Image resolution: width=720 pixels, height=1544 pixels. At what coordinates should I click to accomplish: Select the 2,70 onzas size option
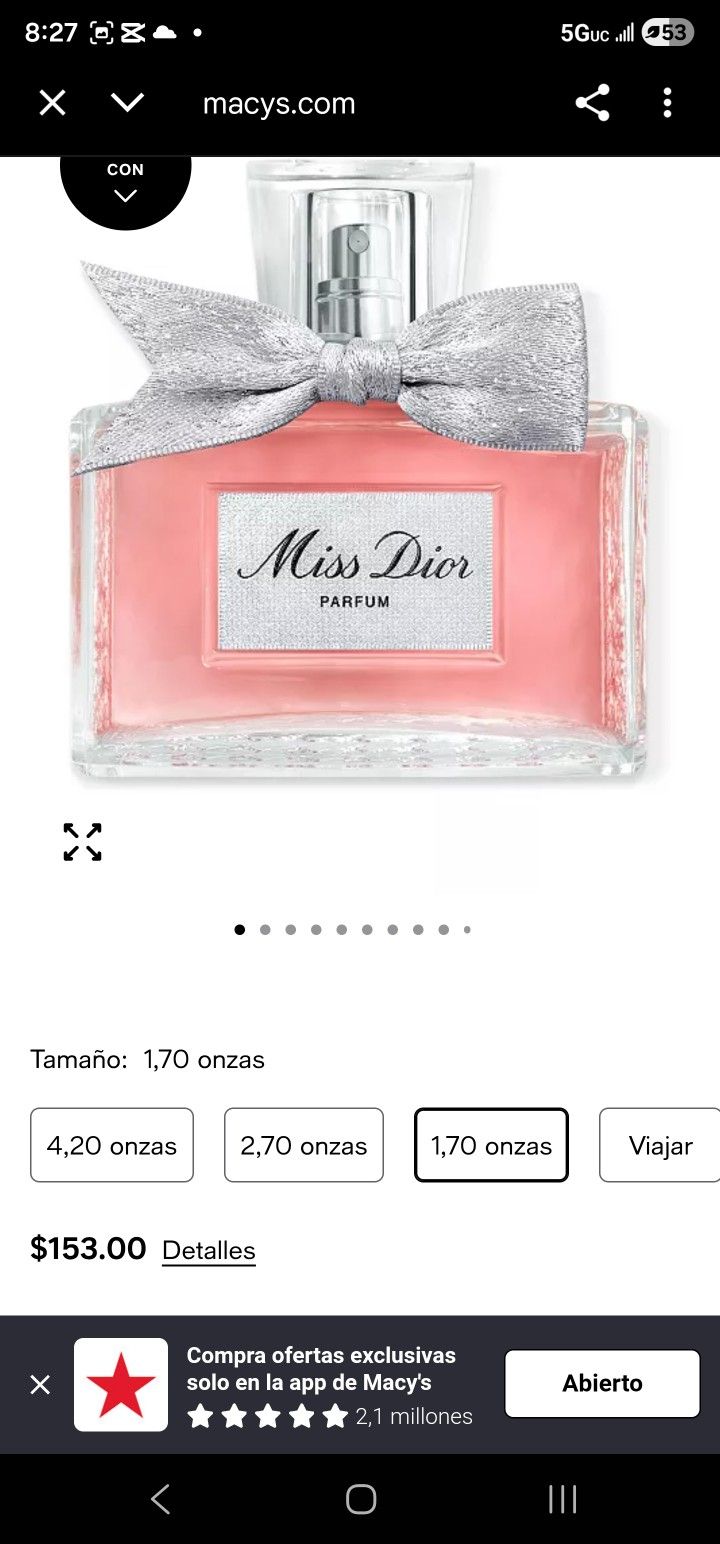(x=303, y=1145)
